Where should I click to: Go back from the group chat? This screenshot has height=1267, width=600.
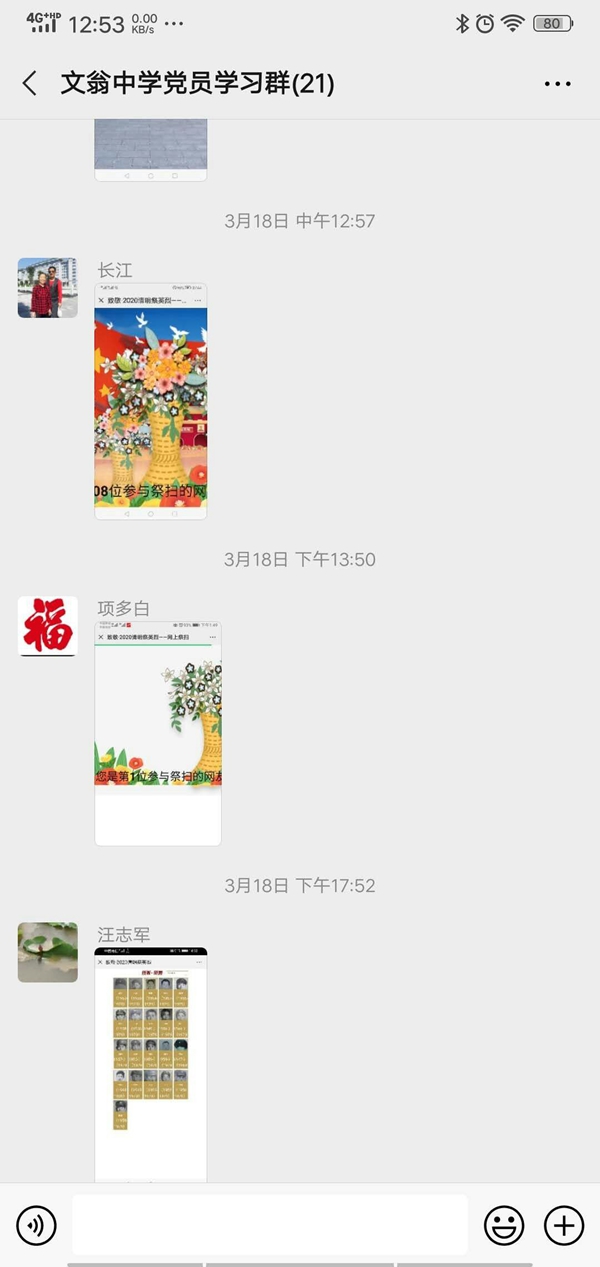point(30,84)
